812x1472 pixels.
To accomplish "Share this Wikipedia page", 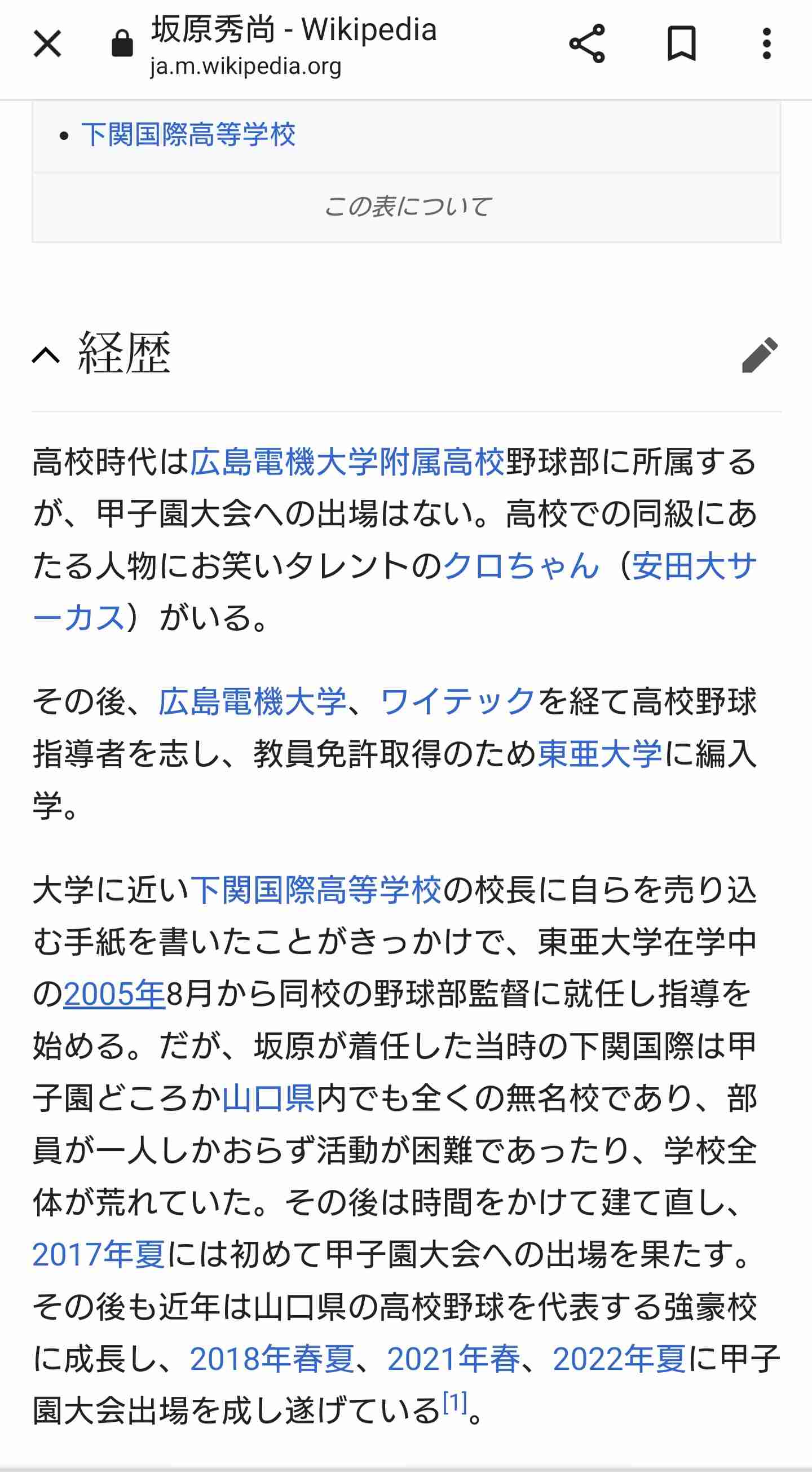I will click(x=586, y=44).
